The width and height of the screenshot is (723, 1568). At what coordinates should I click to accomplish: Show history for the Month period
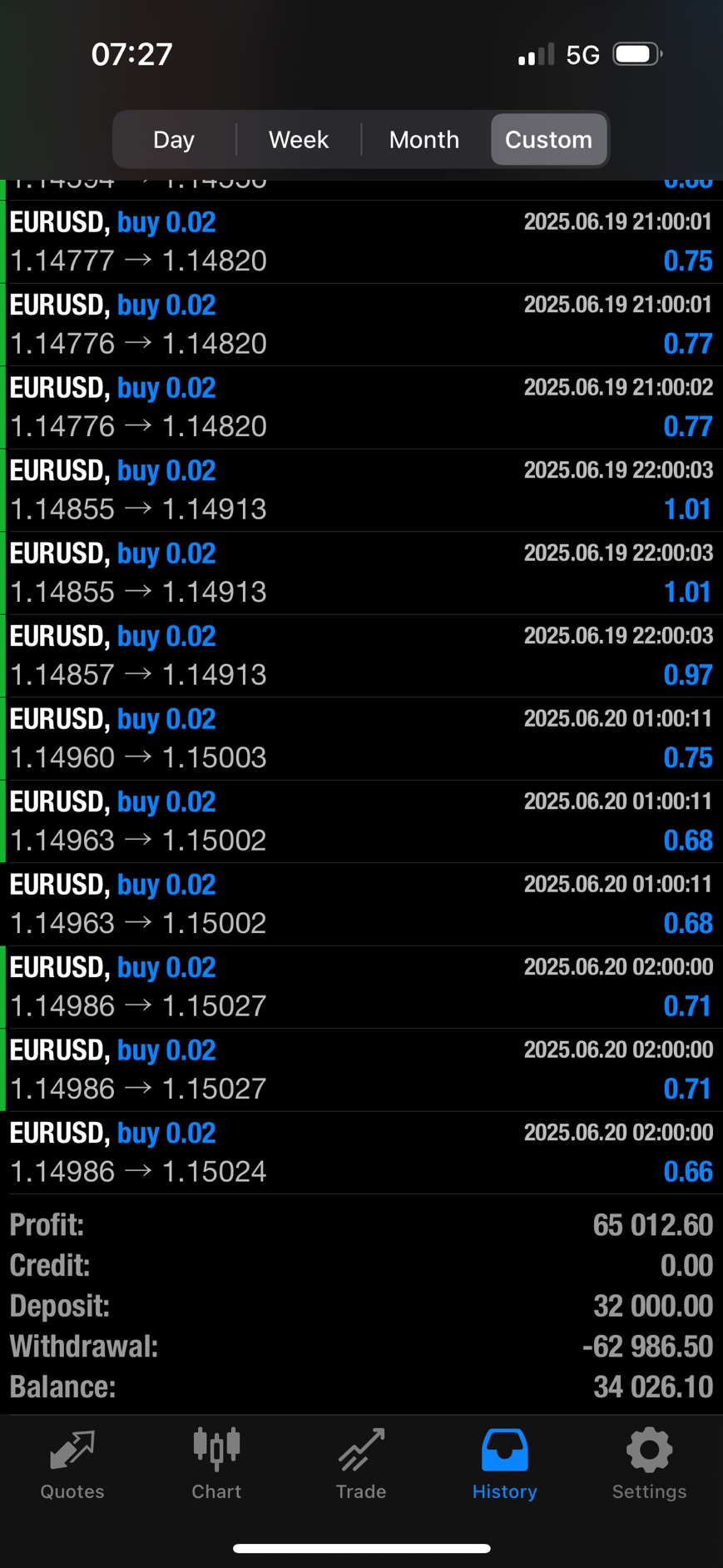tap(424, 140)
